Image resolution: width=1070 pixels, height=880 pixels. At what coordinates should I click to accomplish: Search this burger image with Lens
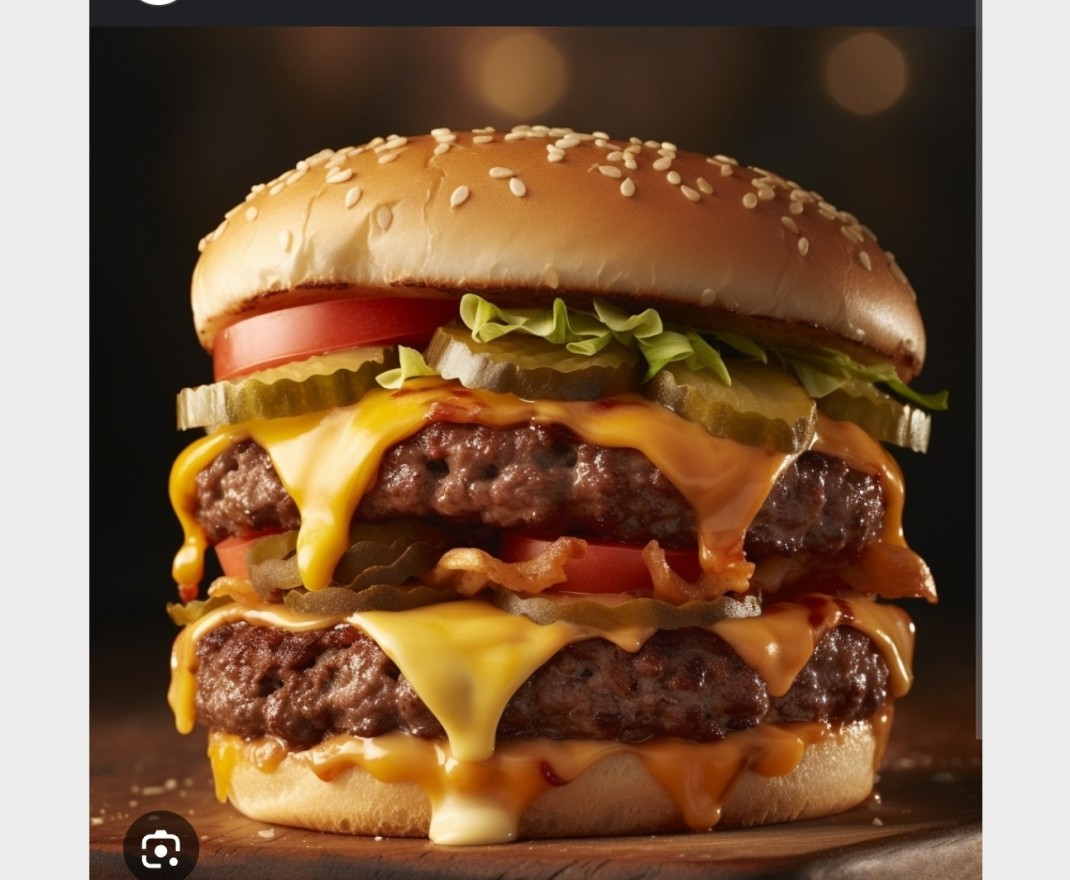coord(160,849)
